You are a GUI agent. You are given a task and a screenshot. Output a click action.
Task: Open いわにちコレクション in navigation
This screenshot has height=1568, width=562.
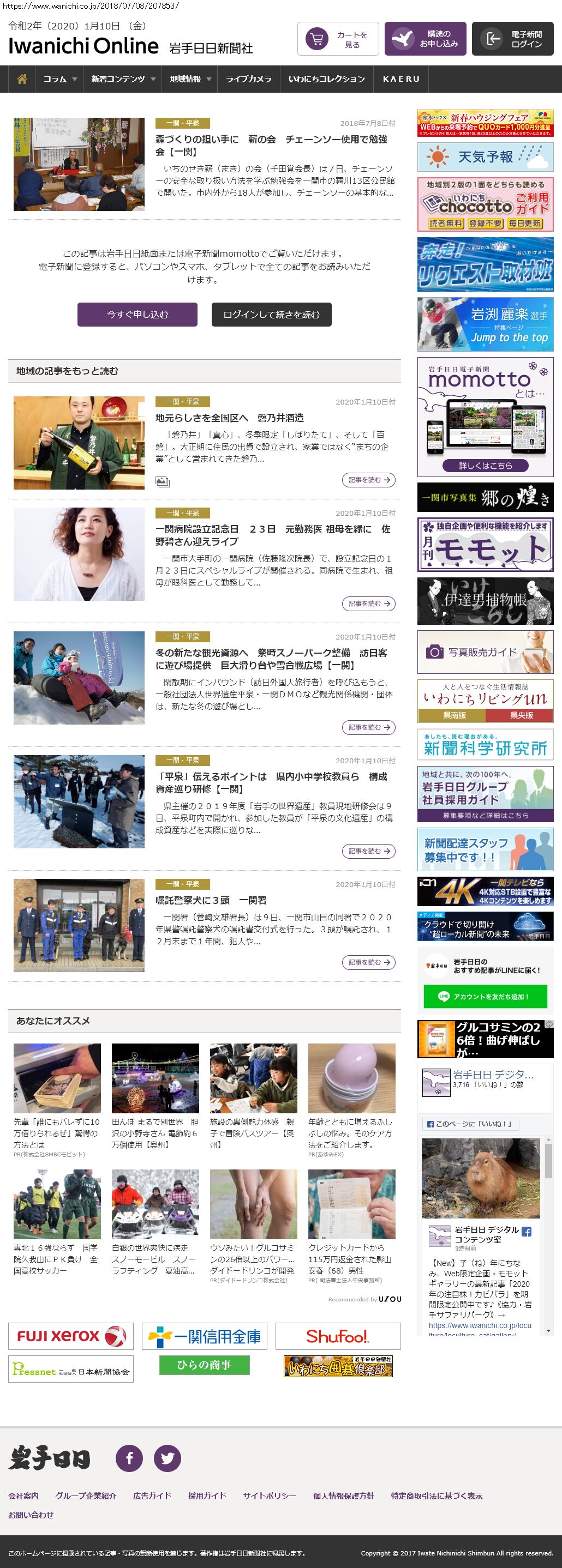pyautogui.click(x=326, y=79)
